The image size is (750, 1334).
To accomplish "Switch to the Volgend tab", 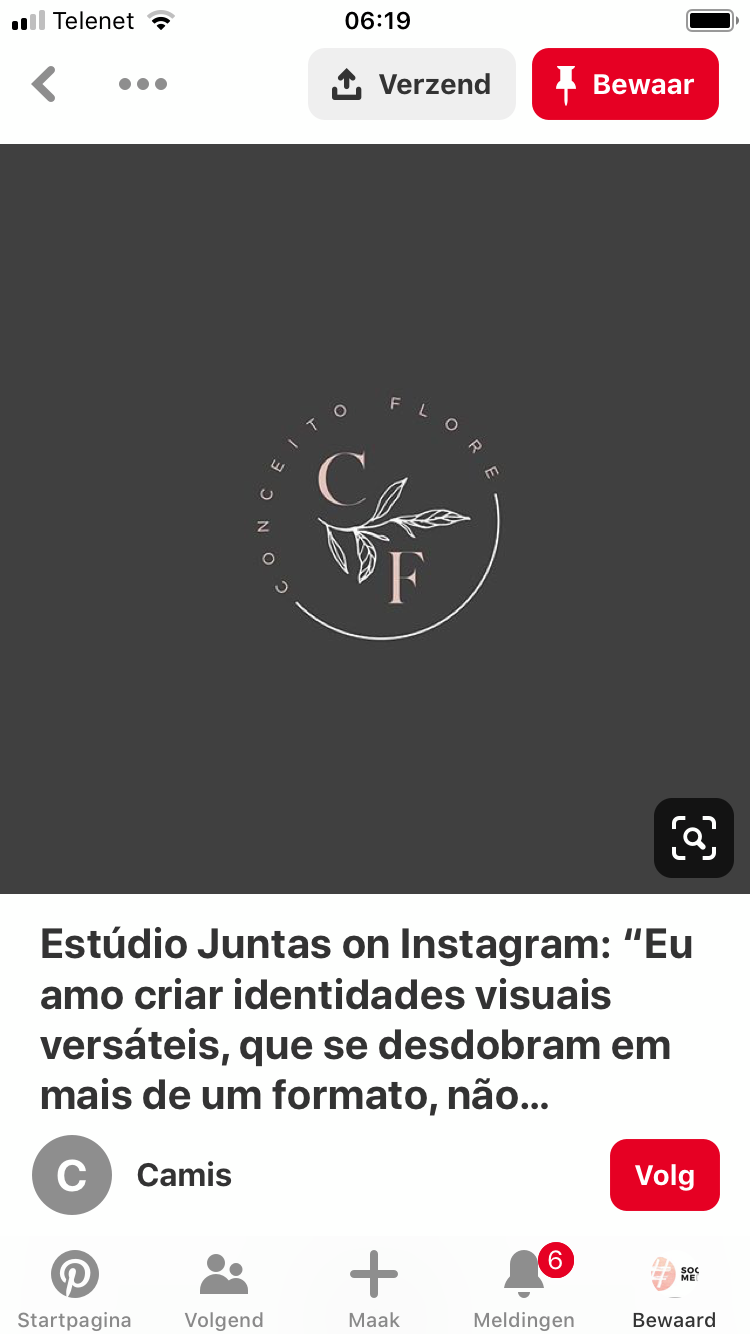I will coord(224,1288).
